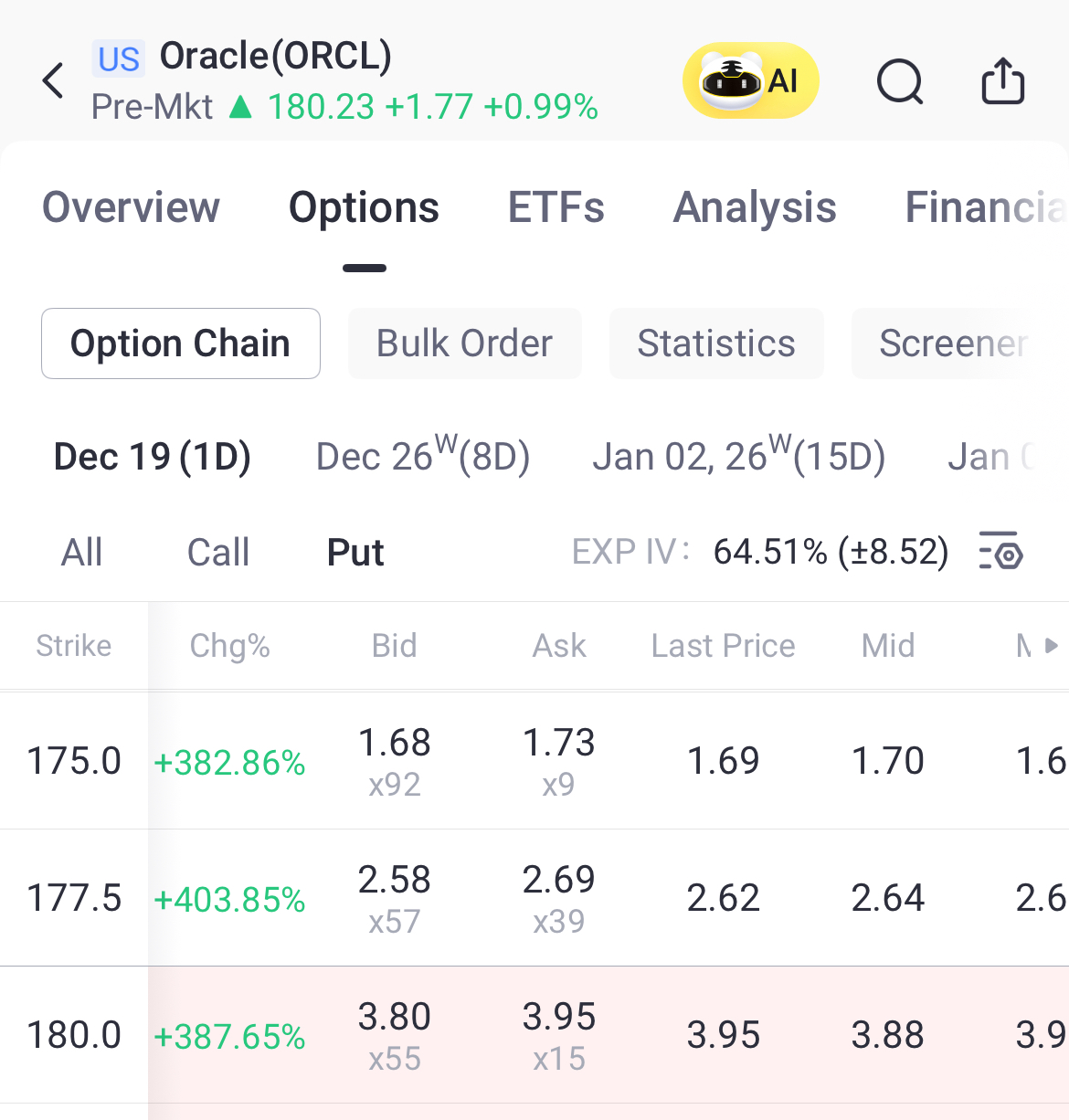
Task: Filter to Call options
Action: click(x=218, y=553)
